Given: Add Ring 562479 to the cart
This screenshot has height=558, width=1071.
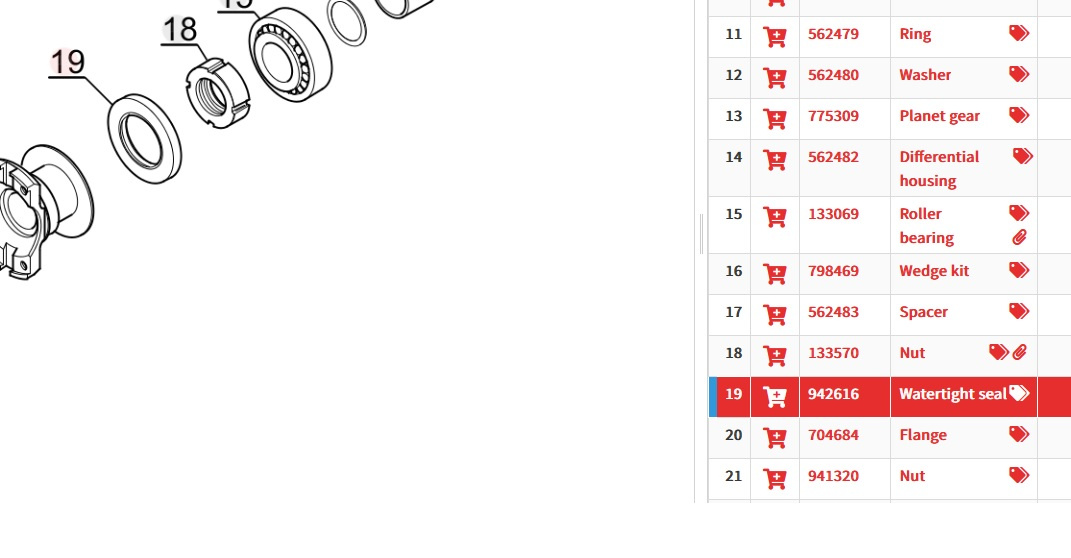Looking at the screenshot, I should tap(774, 37).
